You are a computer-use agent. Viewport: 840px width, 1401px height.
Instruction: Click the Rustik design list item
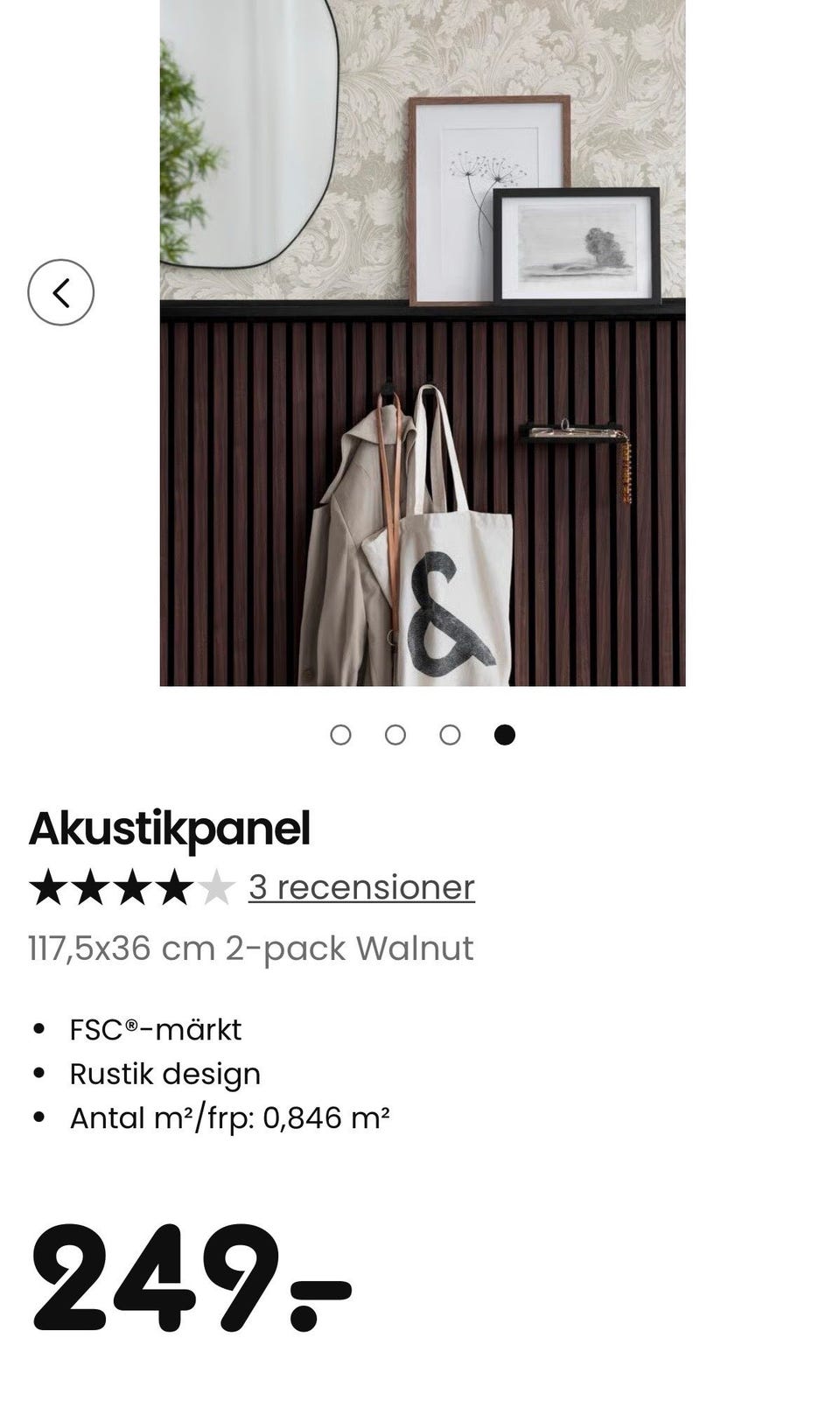164,1073
